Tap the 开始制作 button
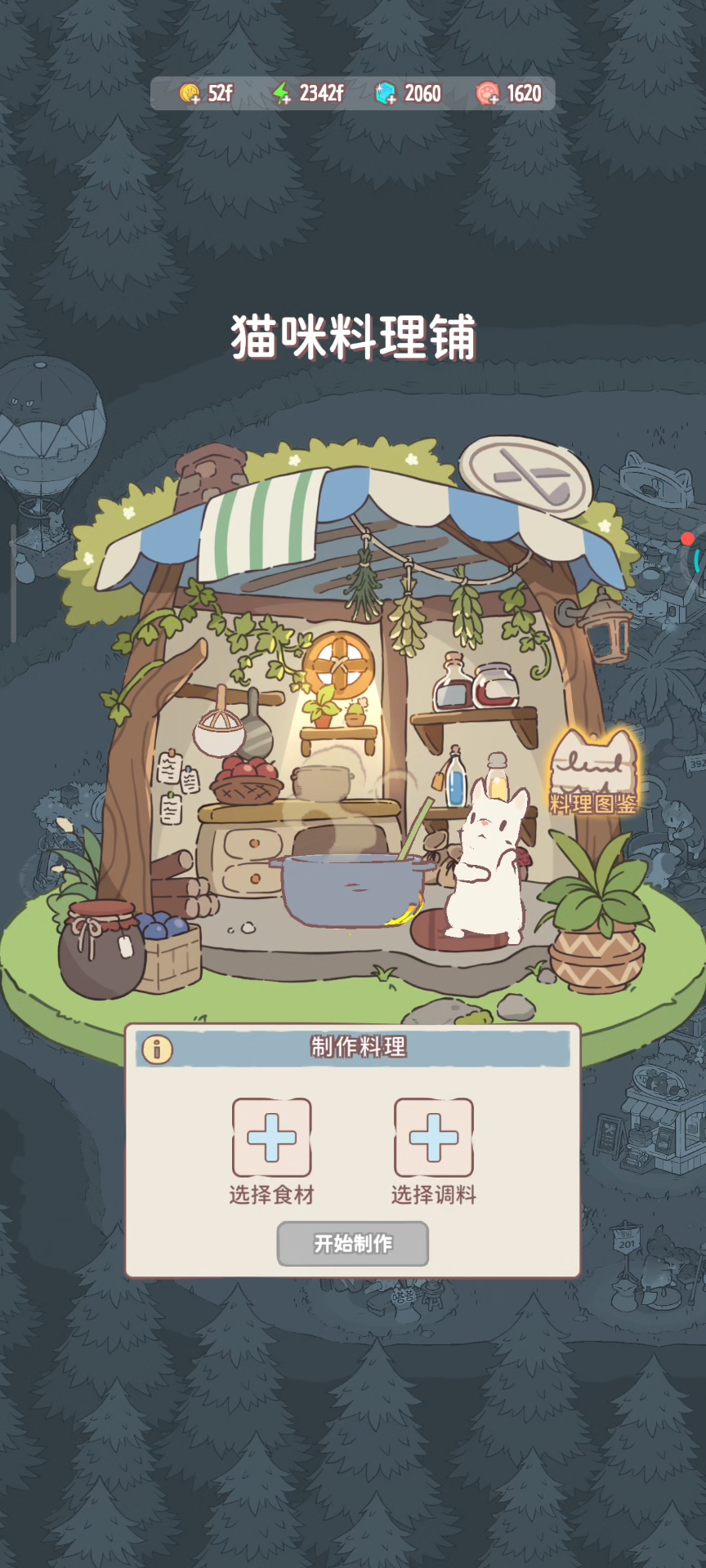 (353, 1243)
